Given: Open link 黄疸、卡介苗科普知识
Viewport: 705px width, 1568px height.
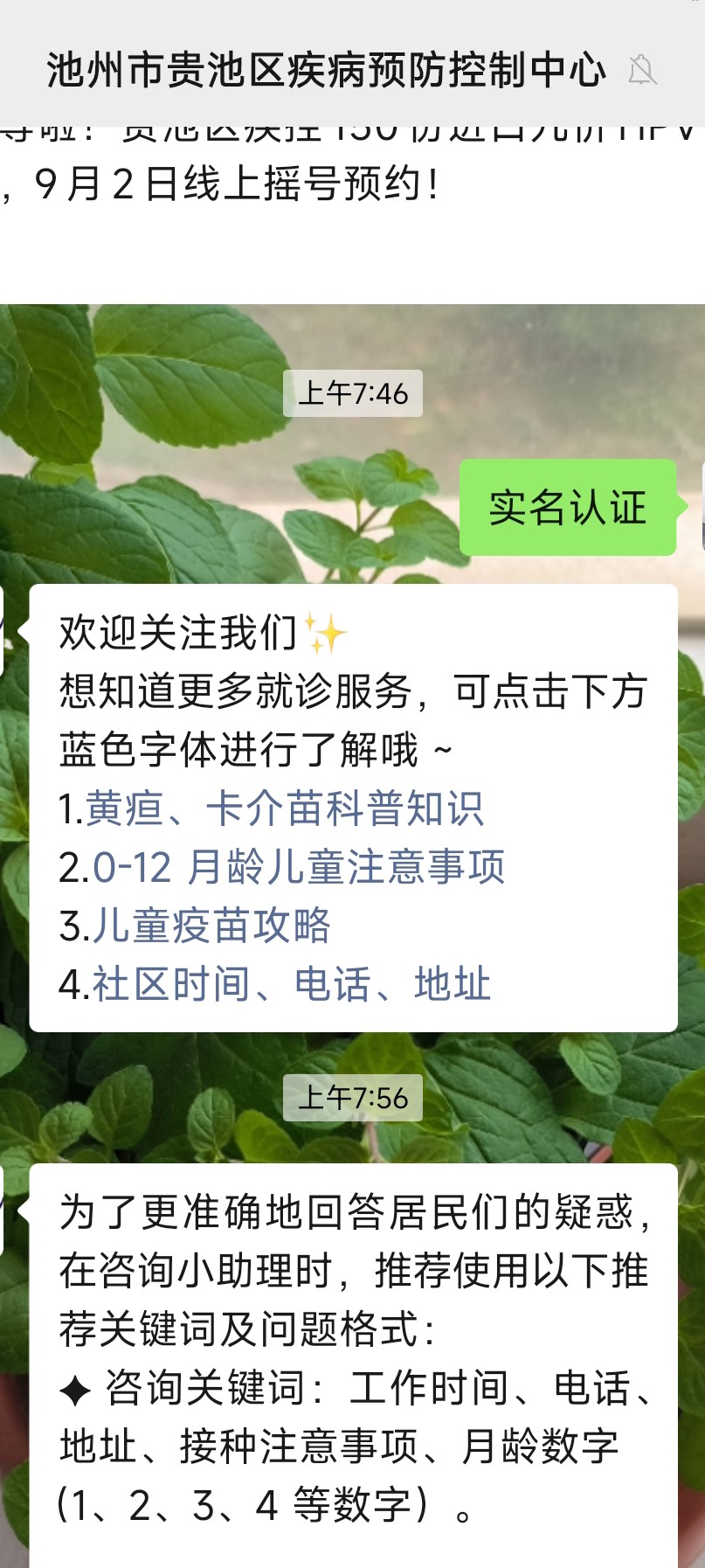Looking at the screenshot, I should 284,808.
